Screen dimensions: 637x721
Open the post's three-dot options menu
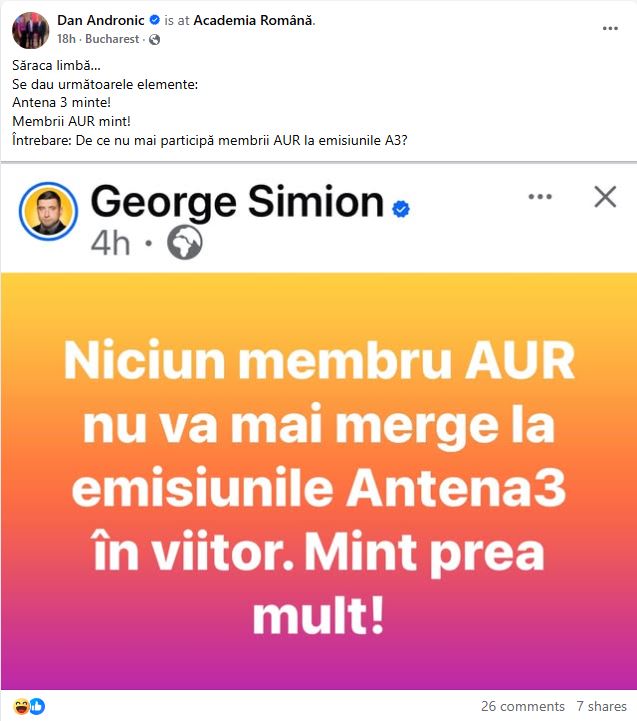(610, 29)
